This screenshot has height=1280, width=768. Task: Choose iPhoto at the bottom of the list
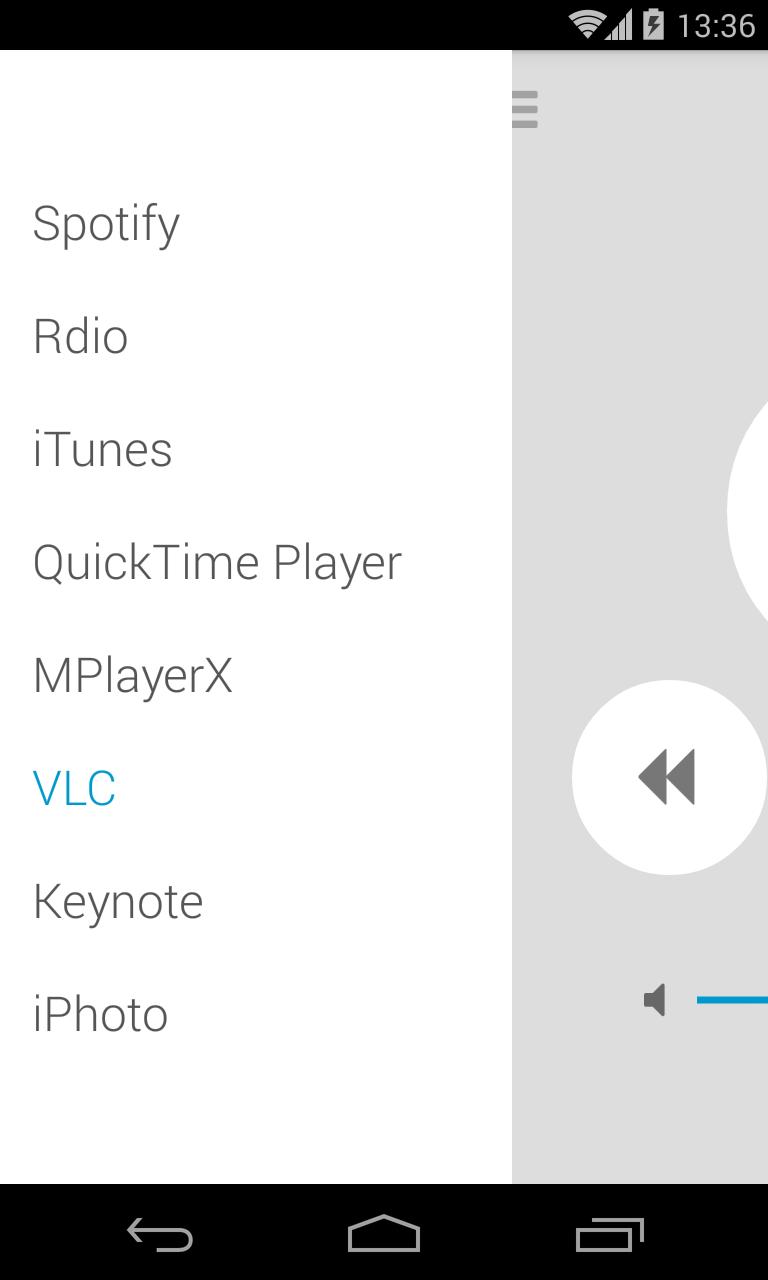click(x=100, y=1014)
